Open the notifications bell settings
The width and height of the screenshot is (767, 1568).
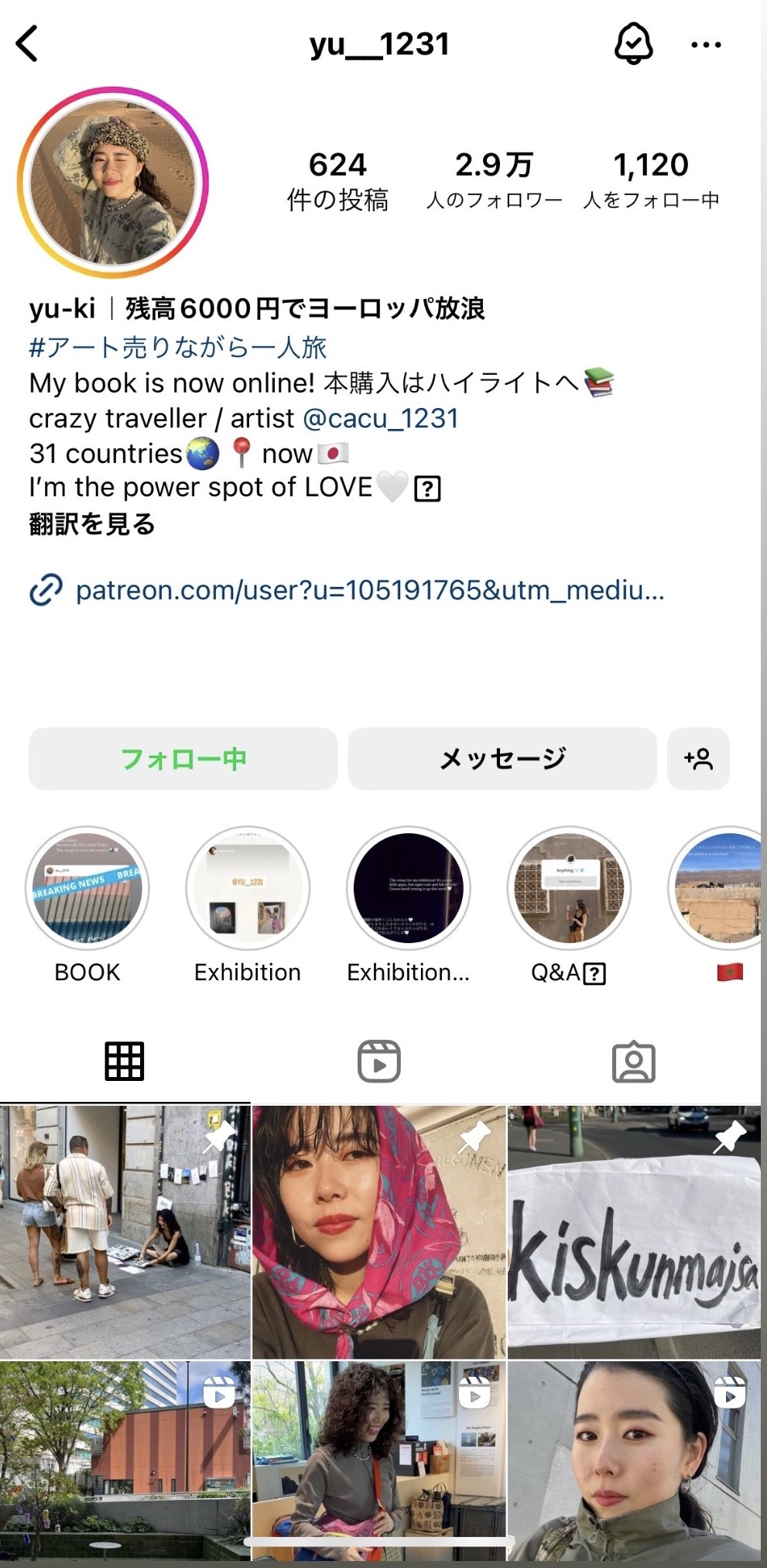[x=633, y=43]
